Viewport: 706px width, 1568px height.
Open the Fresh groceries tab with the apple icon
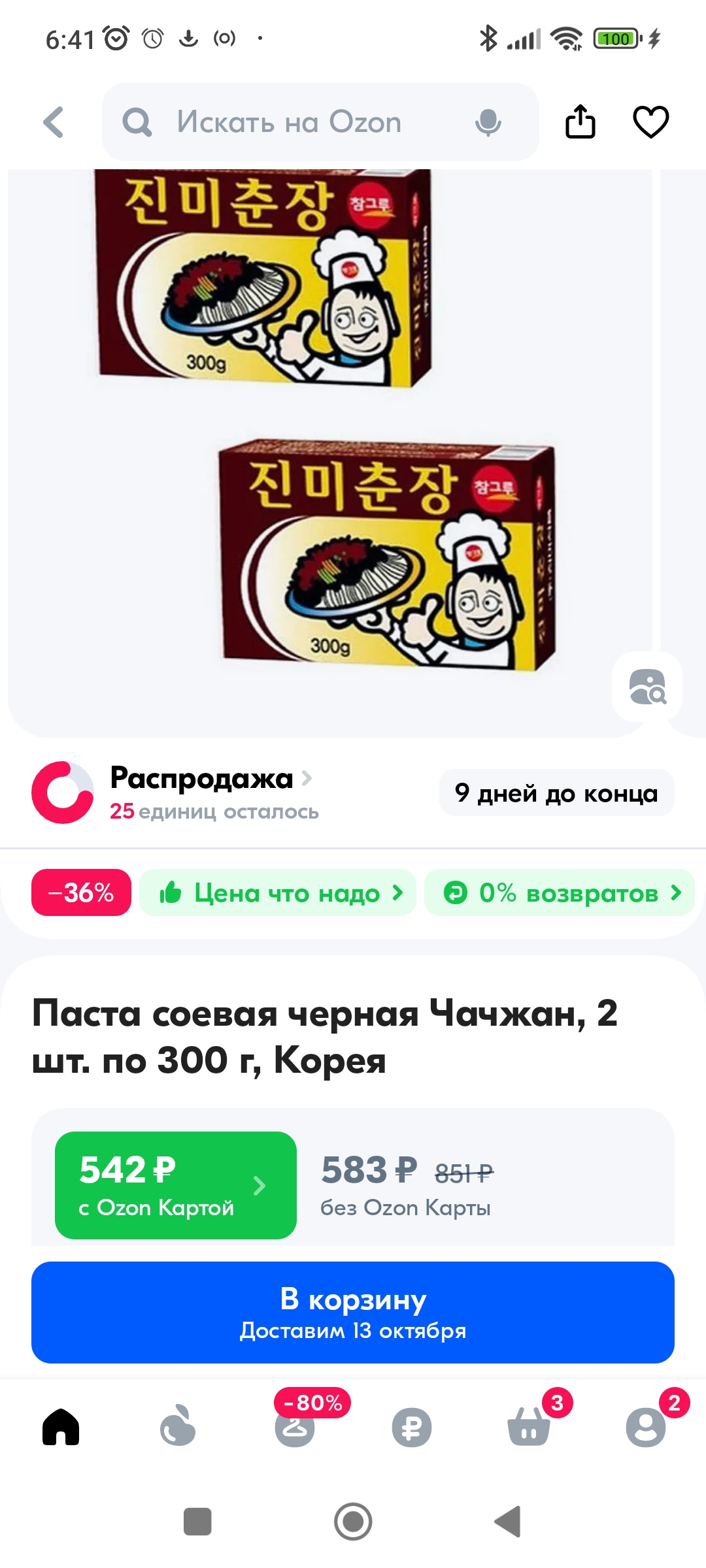click(x=178, y=1426)
